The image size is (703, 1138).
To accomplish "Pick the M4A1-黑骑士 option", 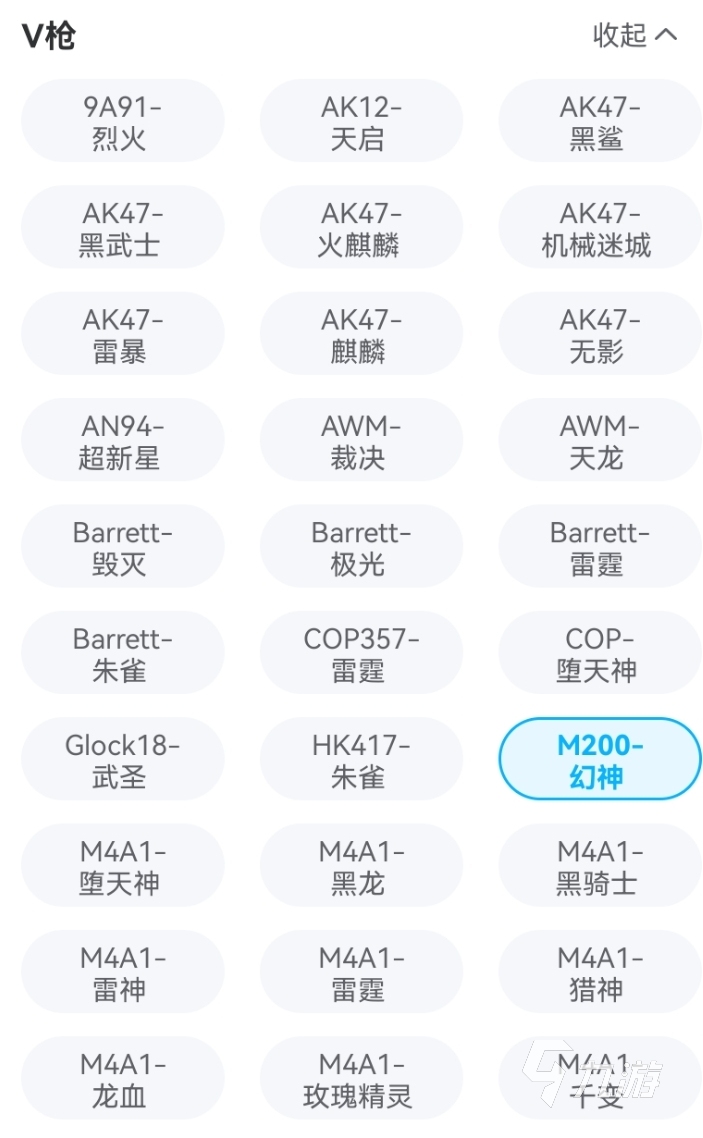I will 599,866.
